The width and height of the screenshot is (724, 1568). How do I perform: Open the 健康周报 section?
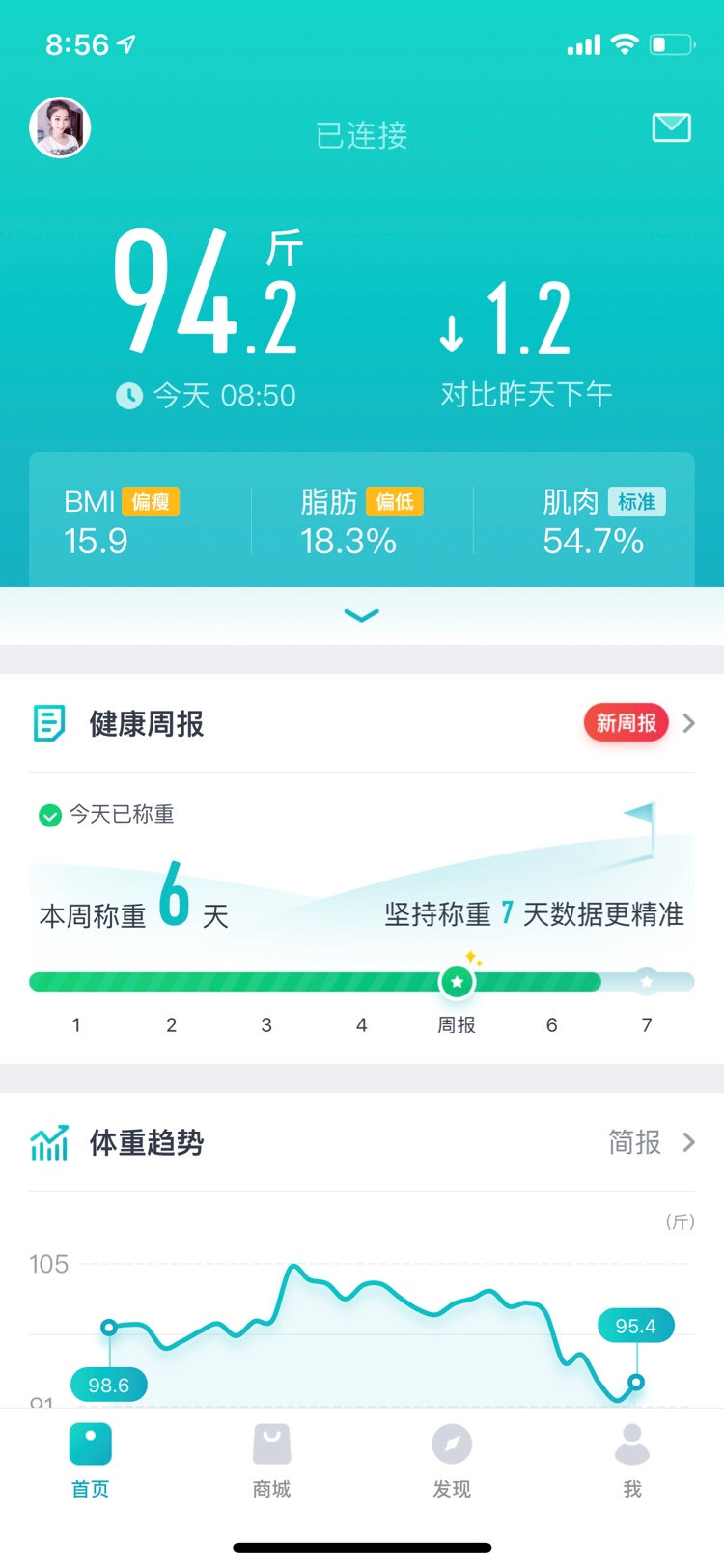click(x=147, y=724)
